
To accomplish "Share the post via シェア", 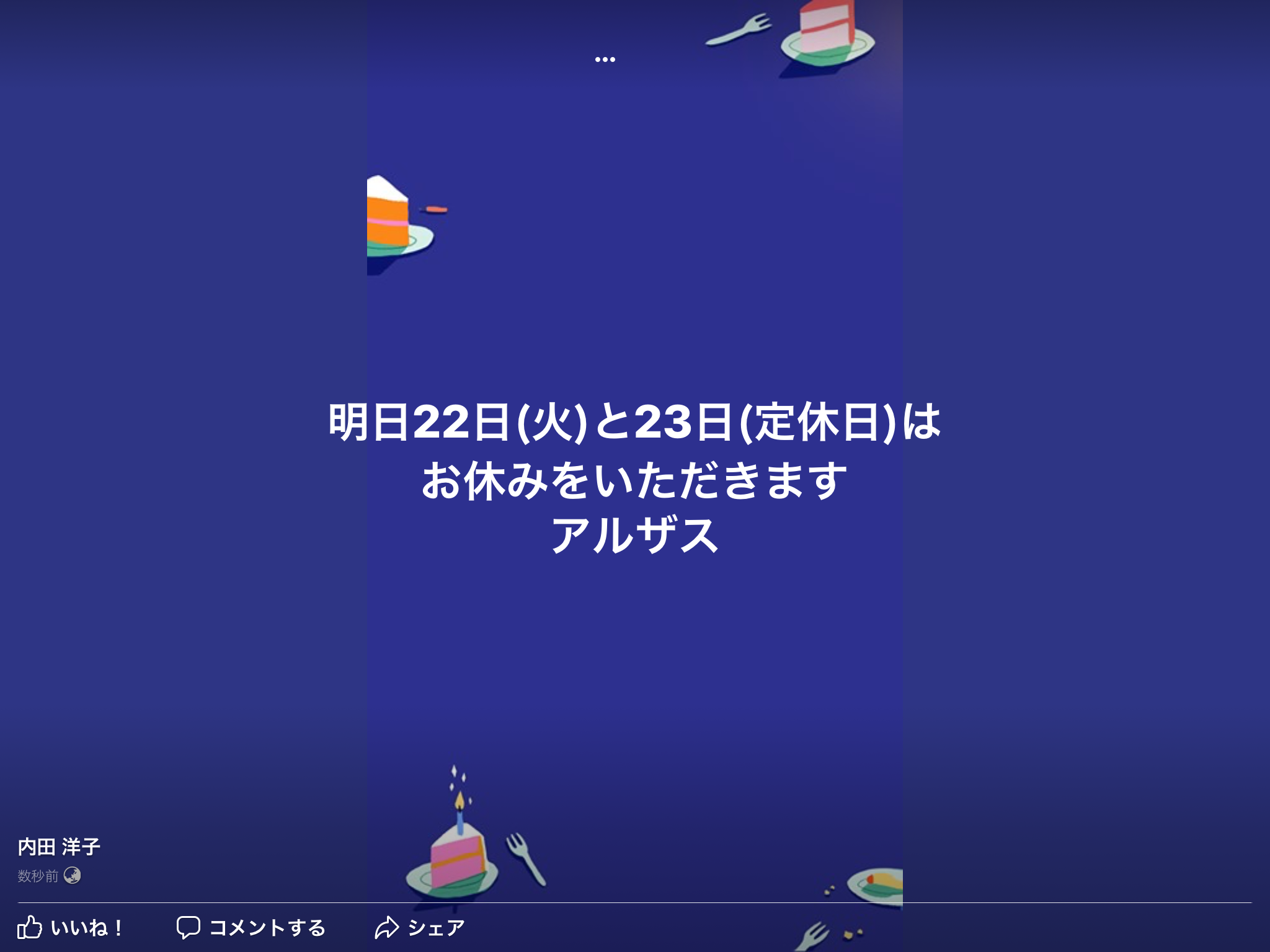I will (x=420, y=927).
